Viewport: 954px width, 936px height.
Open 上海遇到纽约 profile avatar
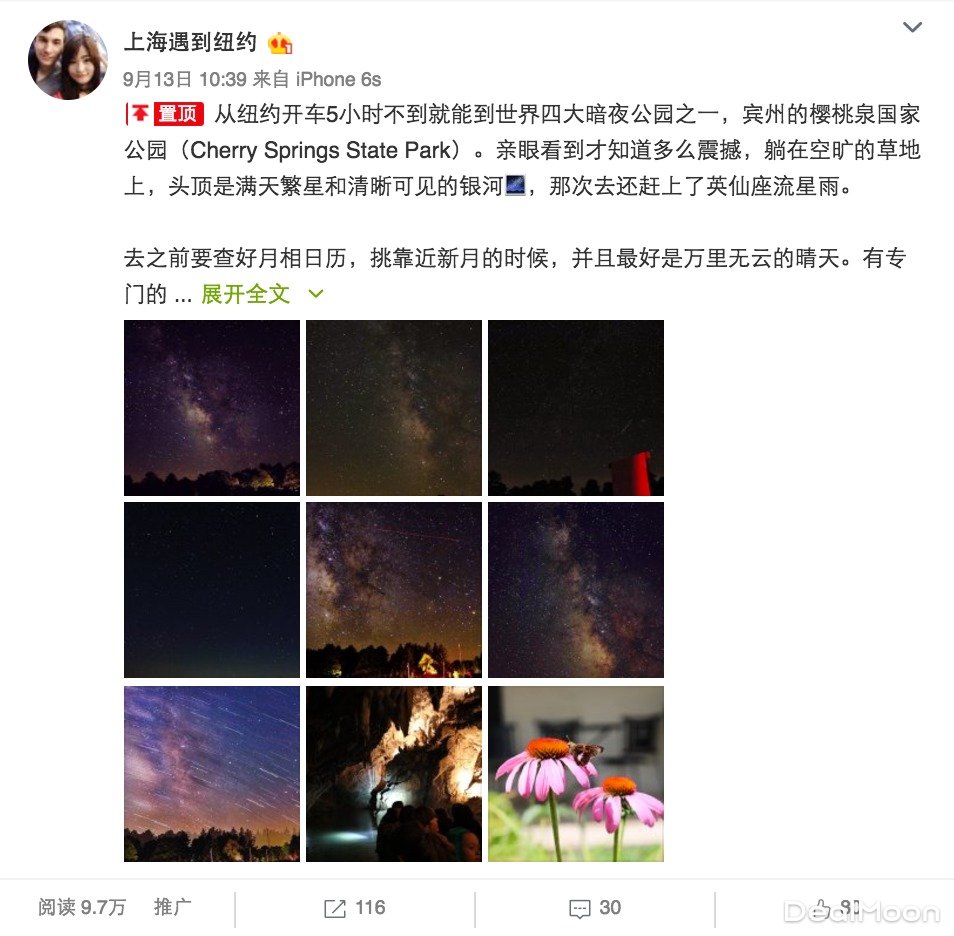click(67, 60)
